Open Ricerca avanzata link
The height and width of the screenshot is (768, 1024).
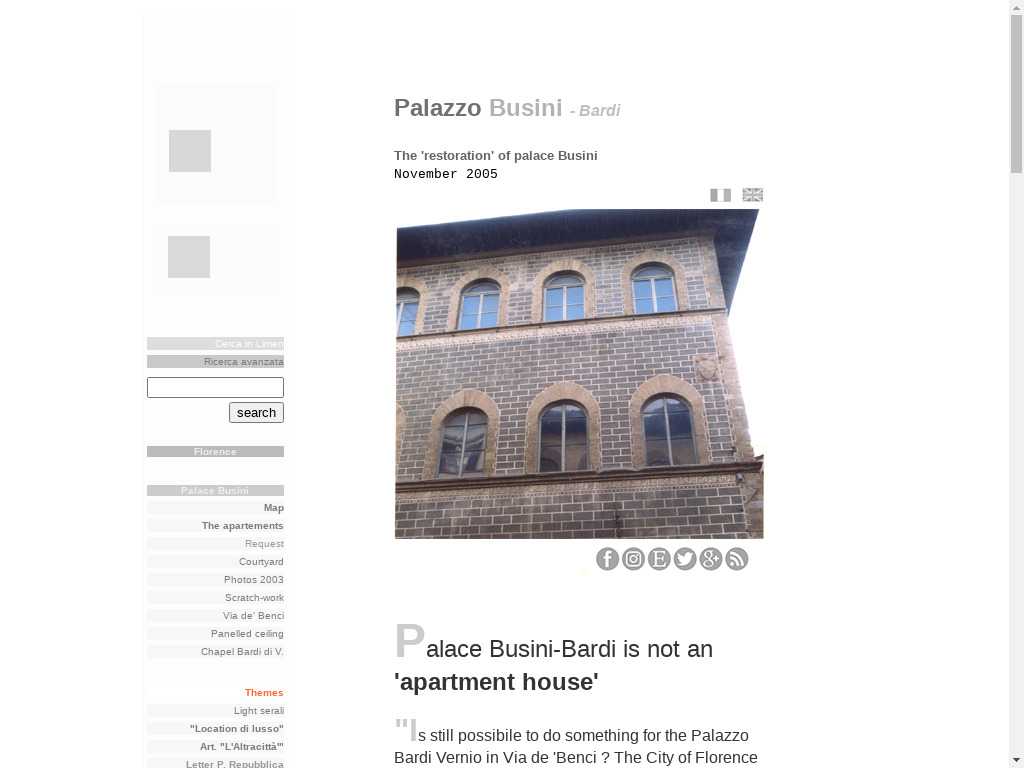pos(243,362)
